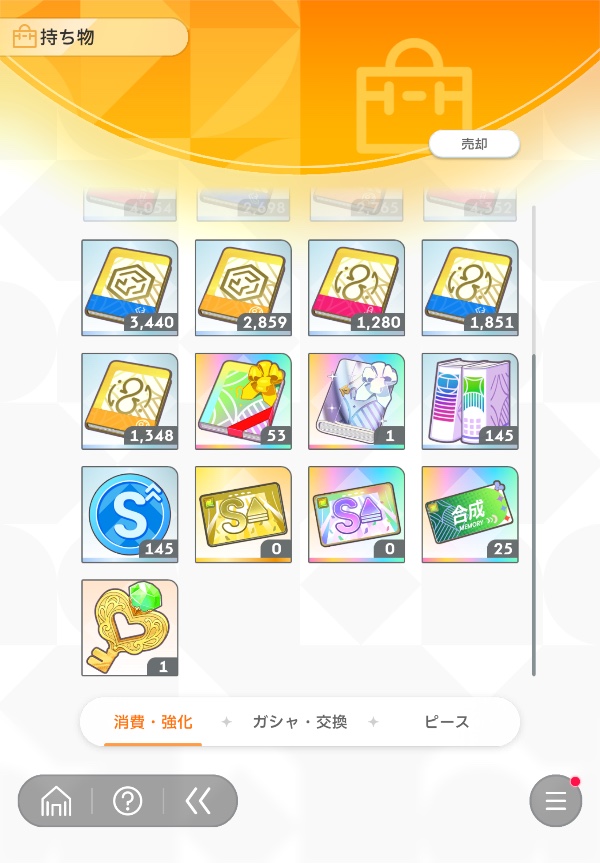Image resolution: width=600 pixels, height=863 pixels.
Task: Select the gold S ticket item
Action: [x=243, y=515]
